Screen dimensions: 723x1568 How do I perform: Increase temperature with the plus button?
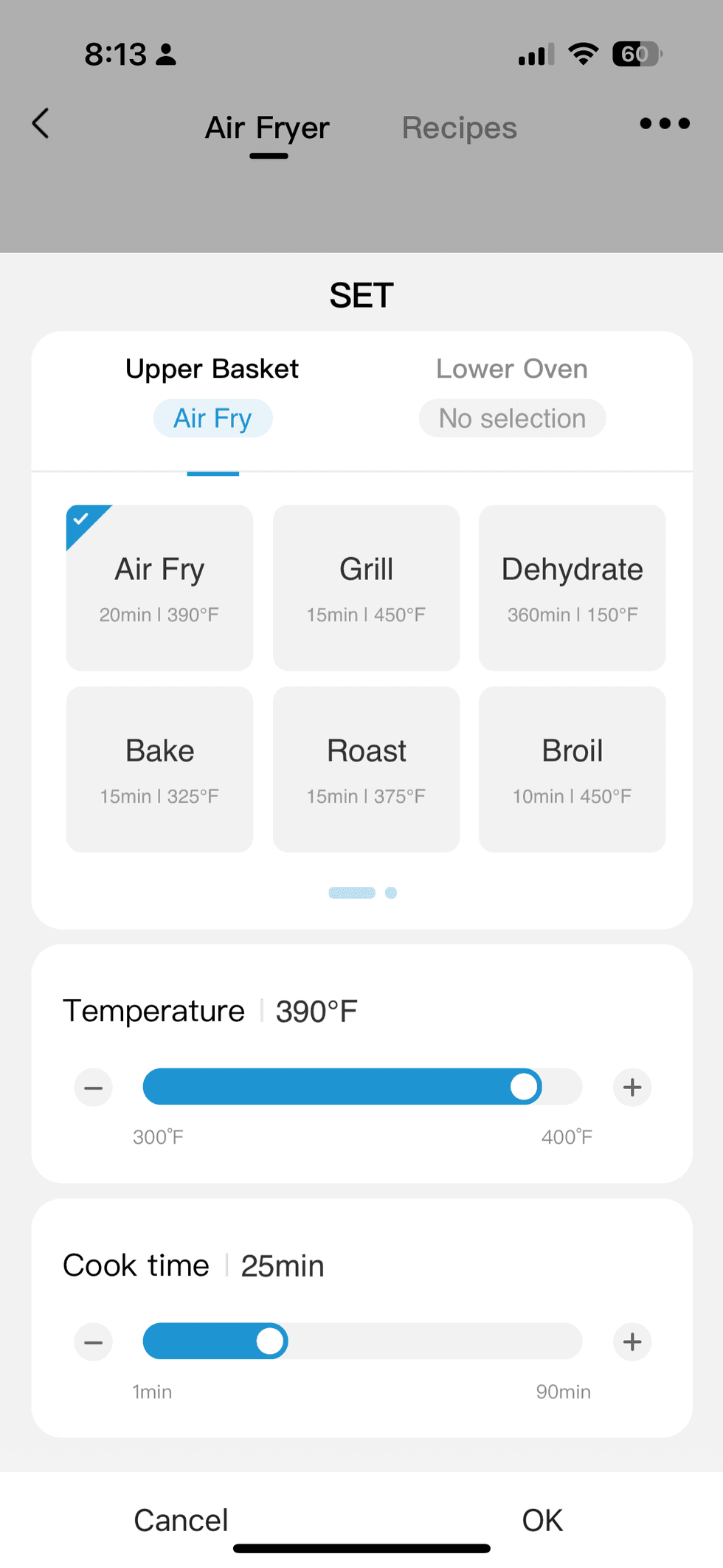coord(632,1087)
